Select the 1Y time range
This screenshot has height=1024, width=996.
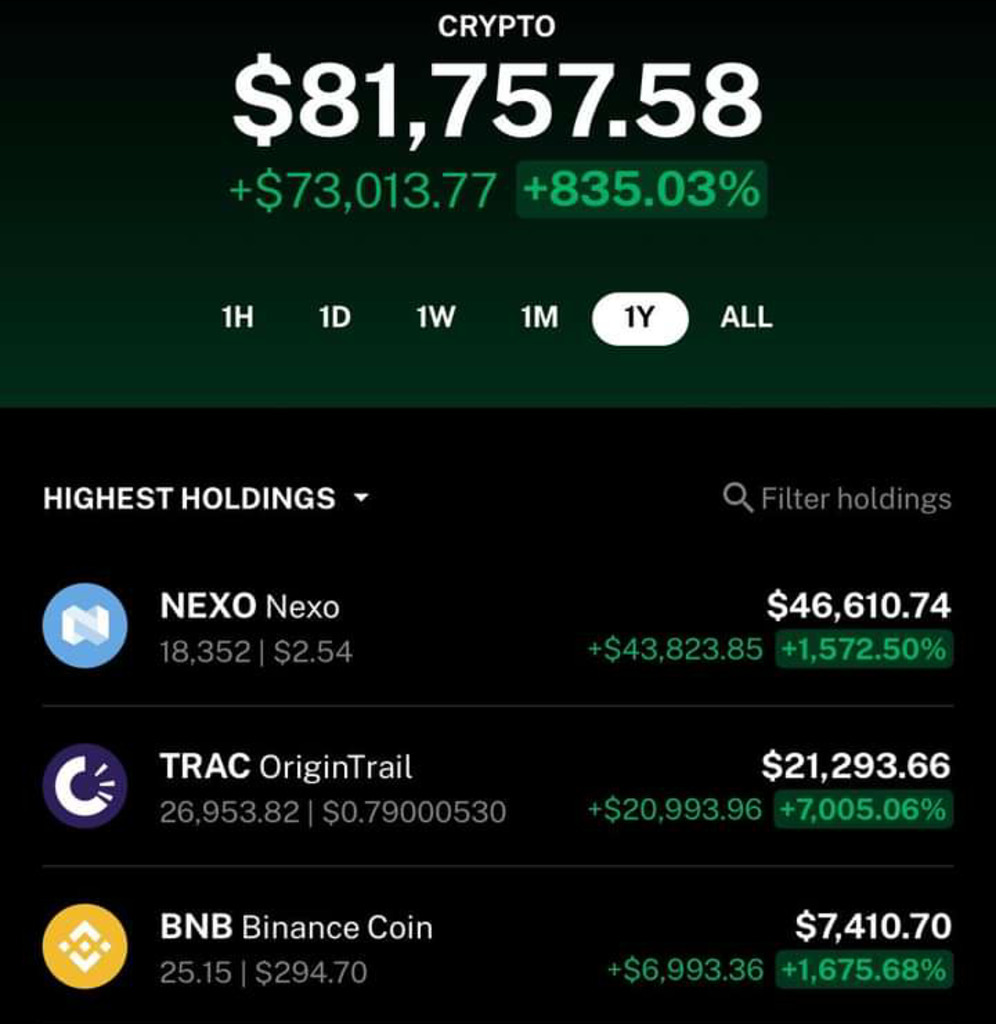coord(639,319)
